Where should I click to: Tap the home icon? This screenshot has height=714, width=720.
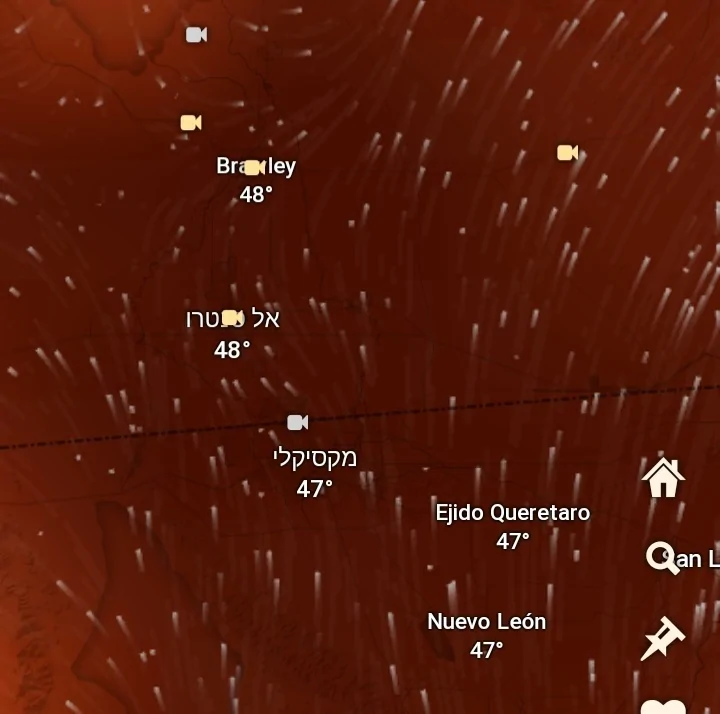tap(663, 478)
